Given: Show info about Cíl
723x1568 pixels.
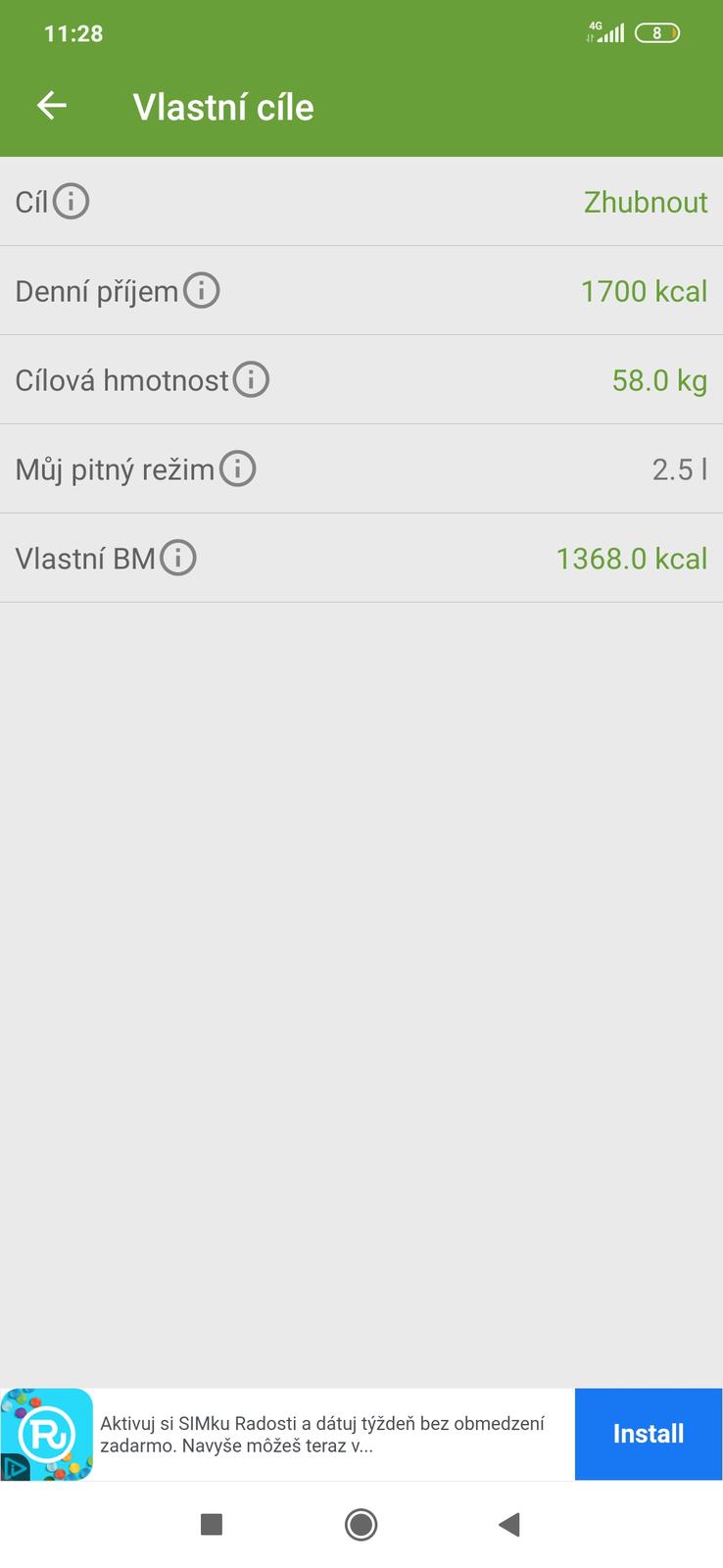Looking at the screenshot, I should click(71, 202).
